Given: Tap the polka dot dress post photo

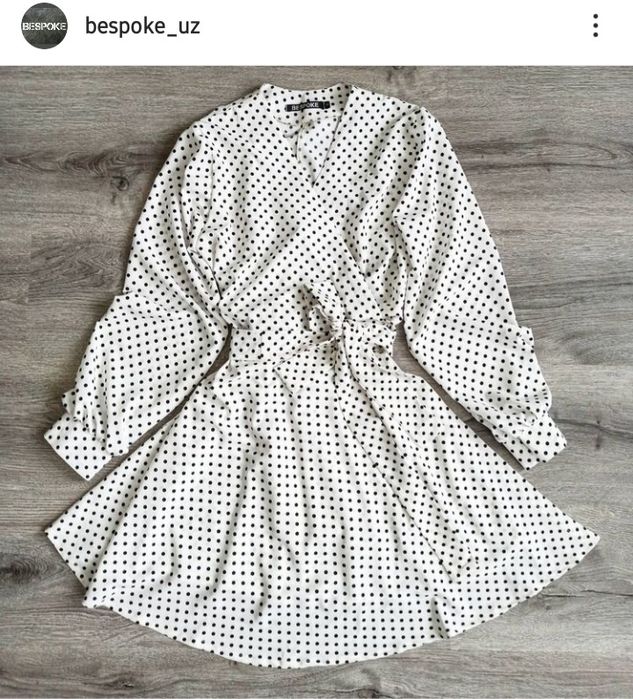Looking at the screenshot, I should (316, 380).
